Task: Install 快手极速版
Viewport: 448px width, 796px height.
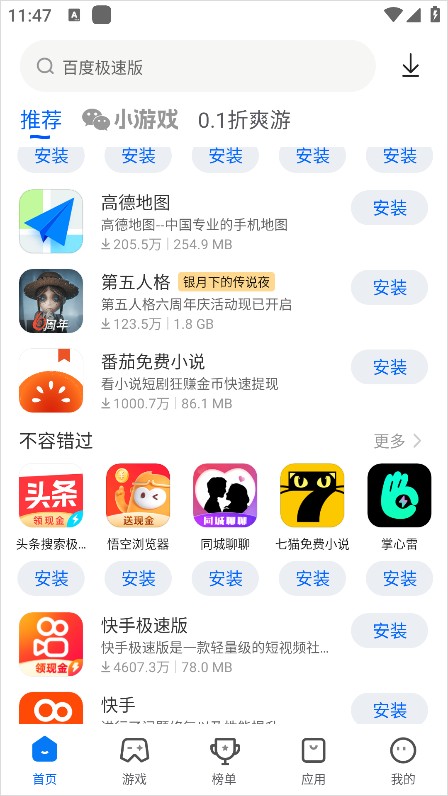Action: click(390, 631)
